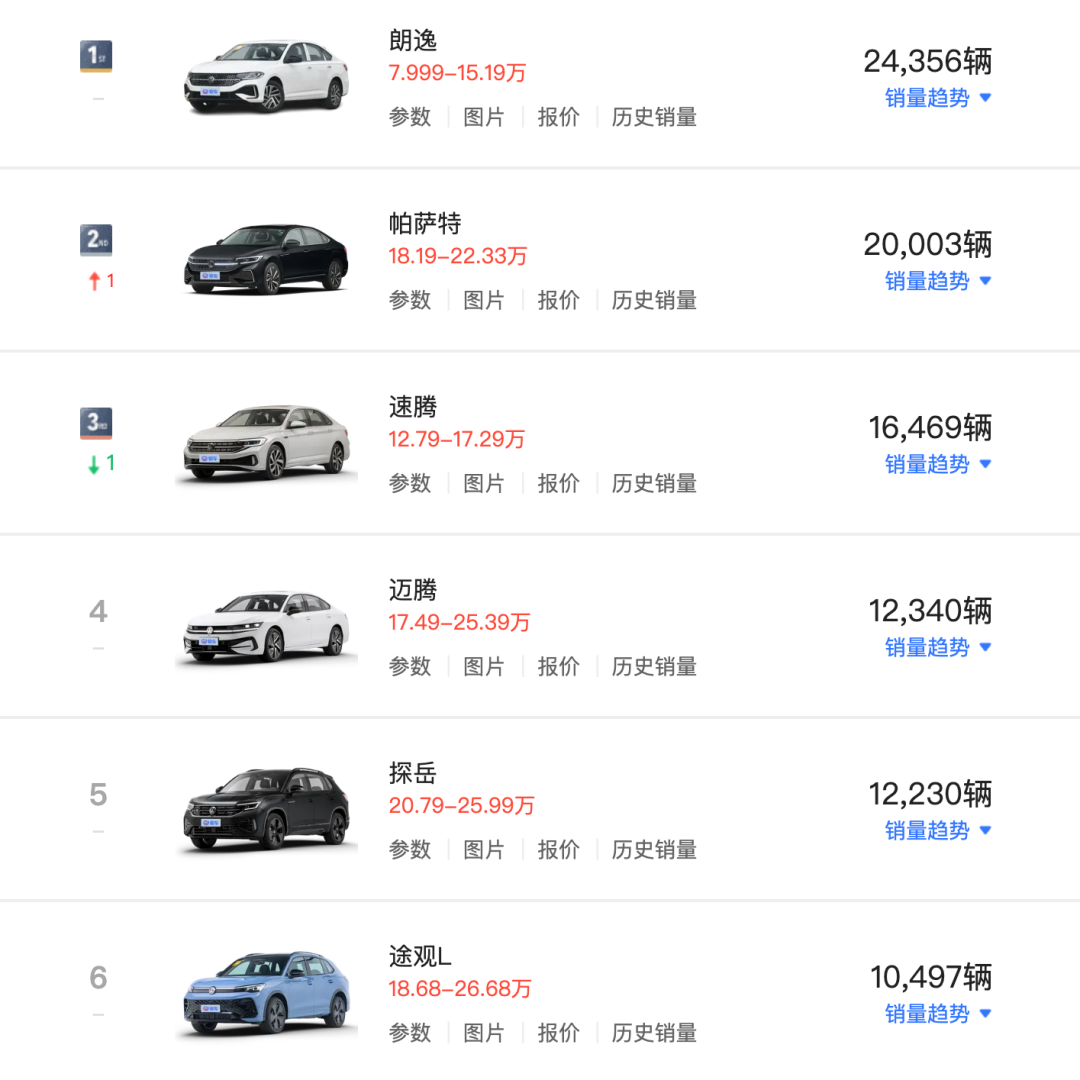
Task: View 历史销量 for 探岳
Action: pos(654,849)
